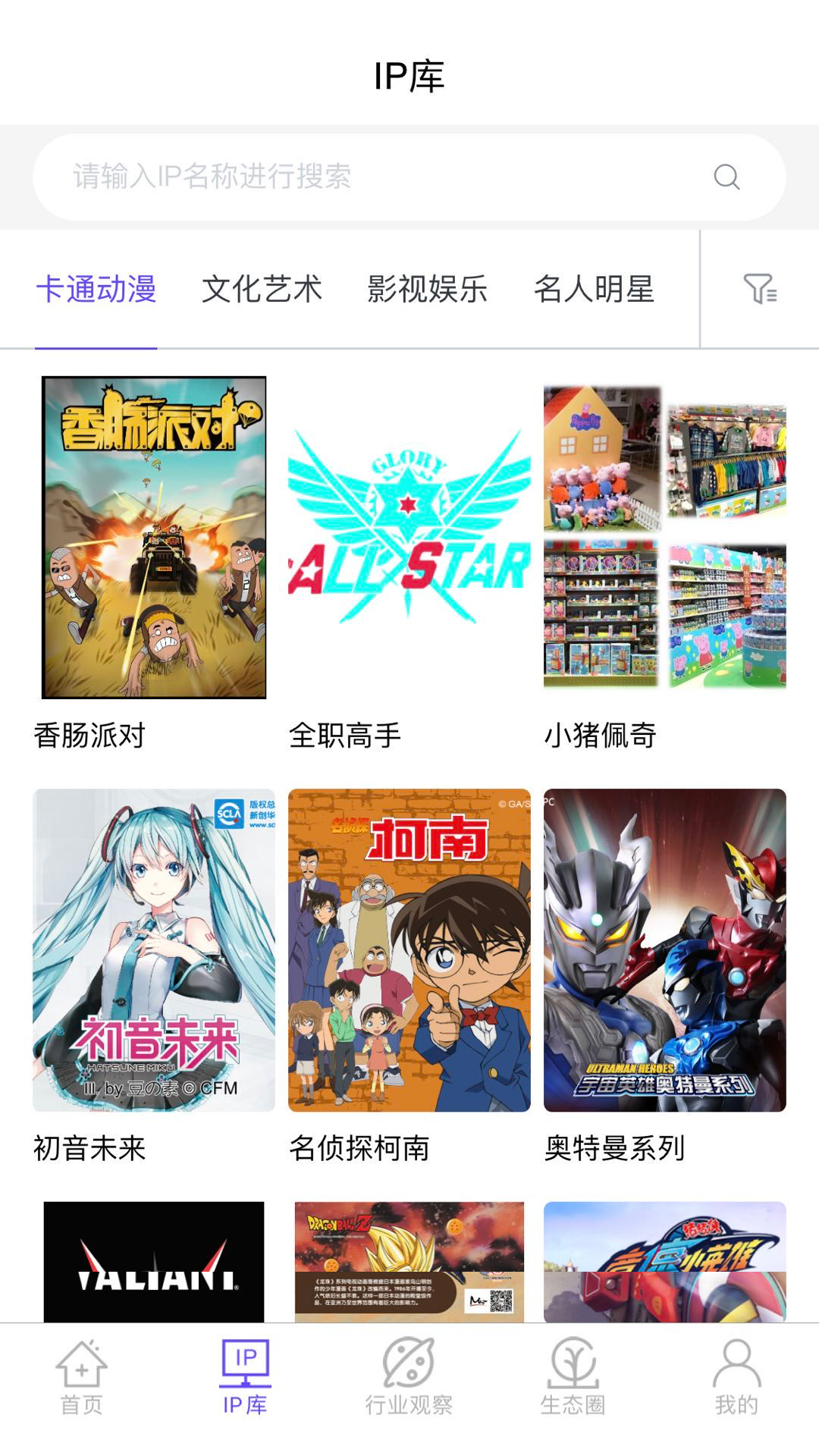
Task: Go to the 我的 profile tab
Action: (x=736, y=1377)
